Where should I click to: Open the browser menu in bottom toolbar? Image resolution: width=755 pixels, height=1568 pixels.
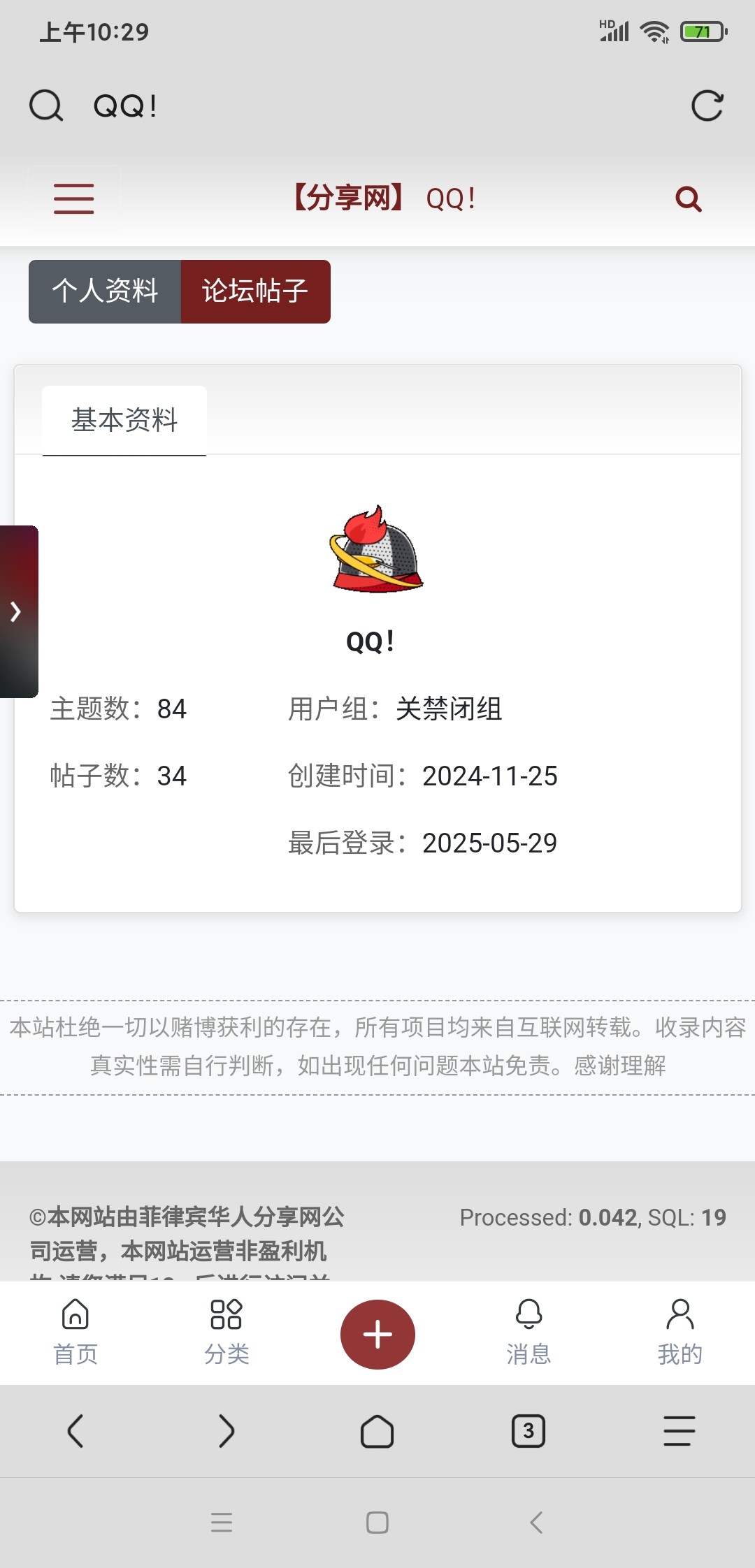(679, 1431)
